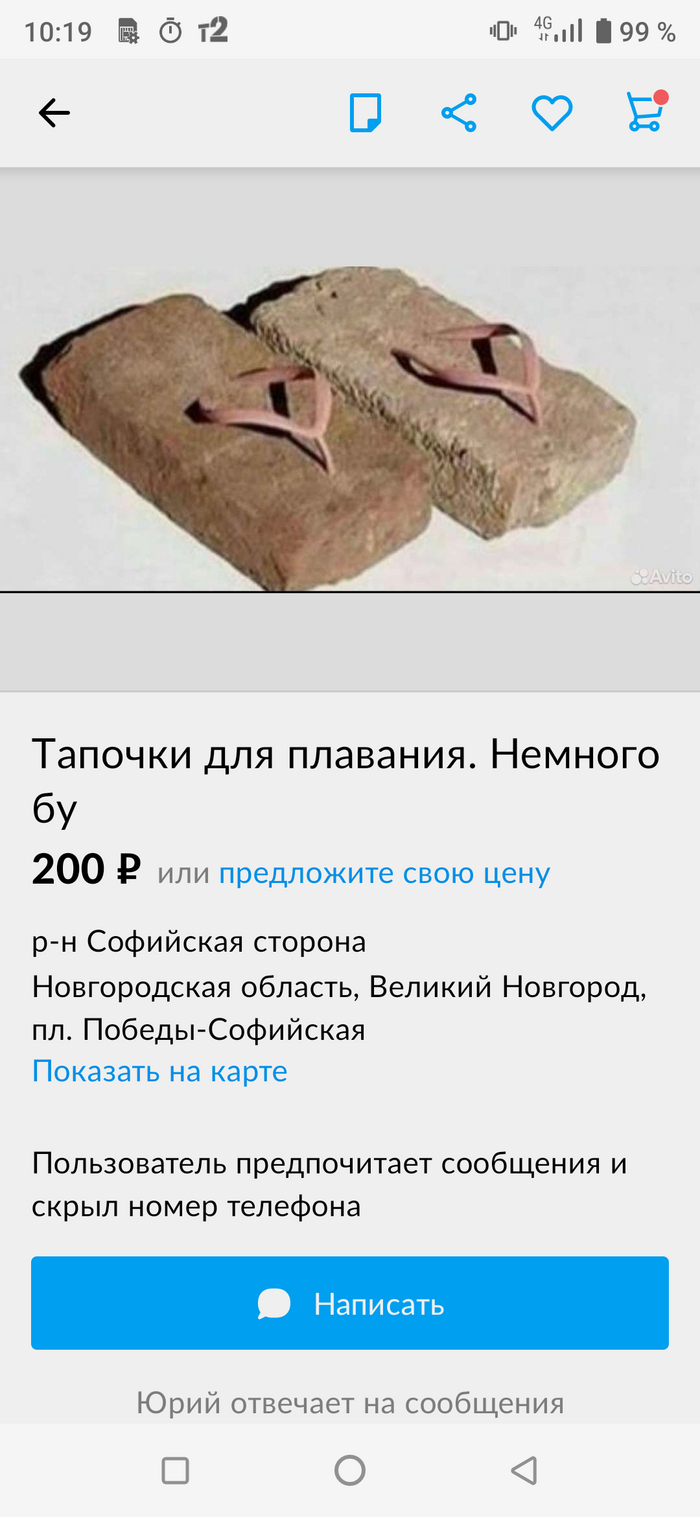Tap the system home button
Screen dimensions: 700x1517
click(x=350, y=1470)
